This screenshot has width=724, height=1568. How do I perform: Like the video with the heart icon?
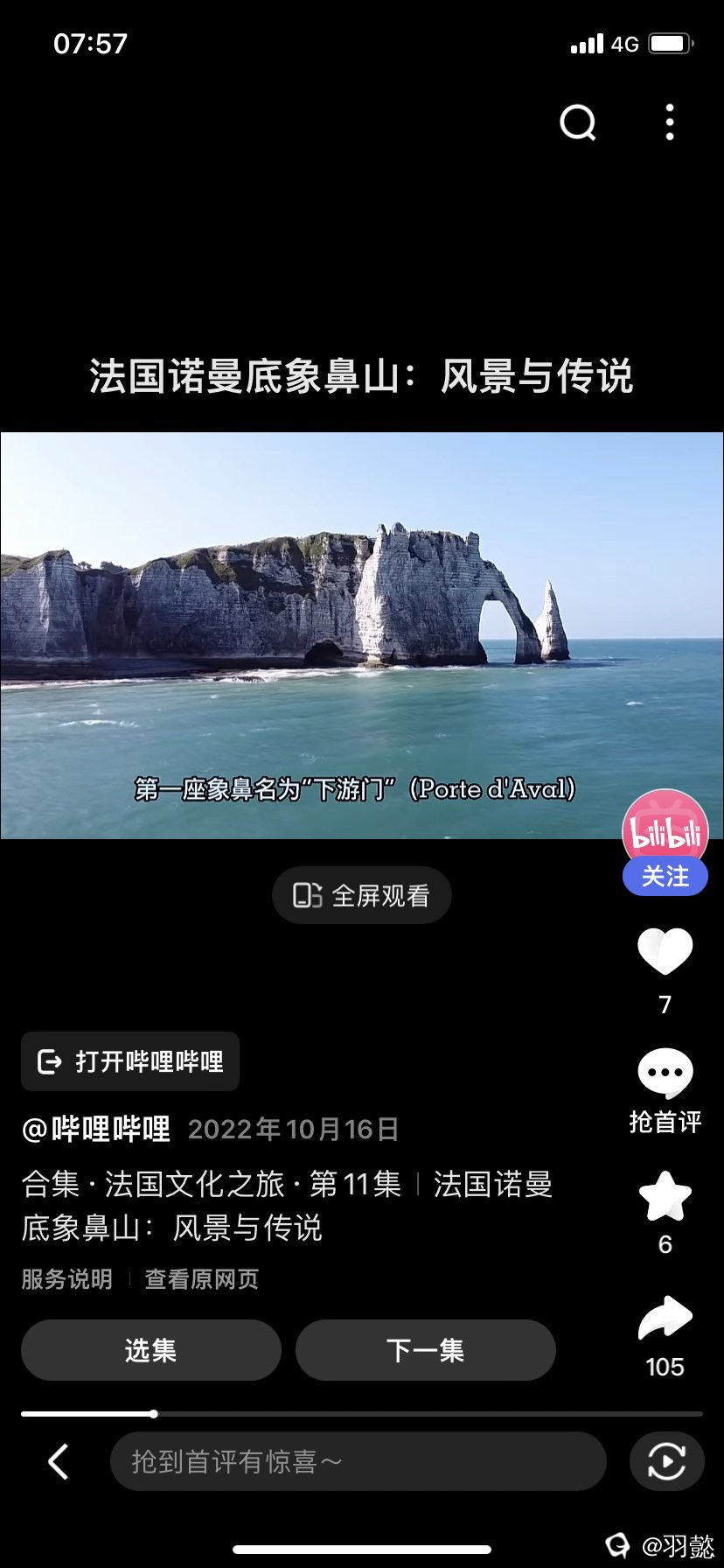pyautogui.click(x=665, y=949)
